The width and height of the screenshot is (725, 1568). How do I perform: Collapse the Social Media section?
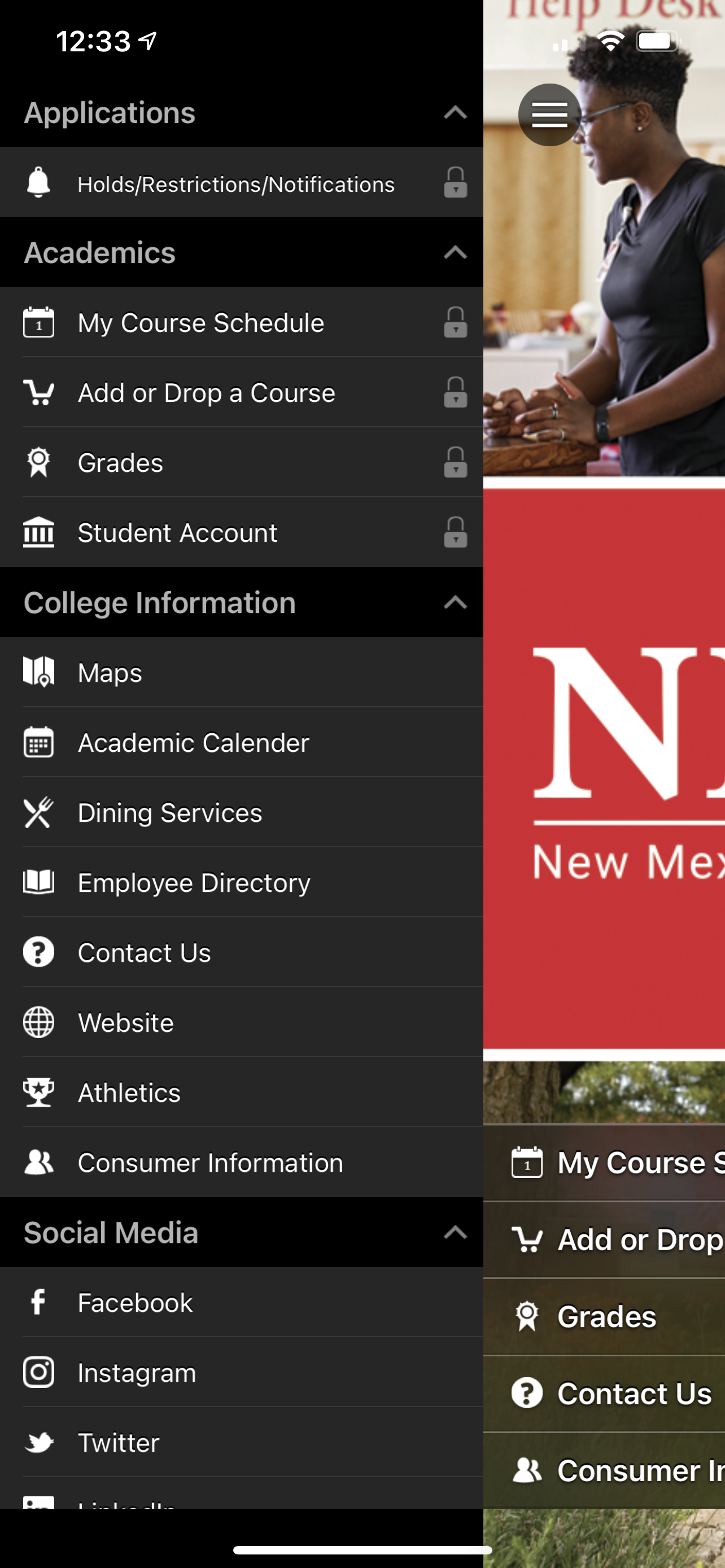455,1233
